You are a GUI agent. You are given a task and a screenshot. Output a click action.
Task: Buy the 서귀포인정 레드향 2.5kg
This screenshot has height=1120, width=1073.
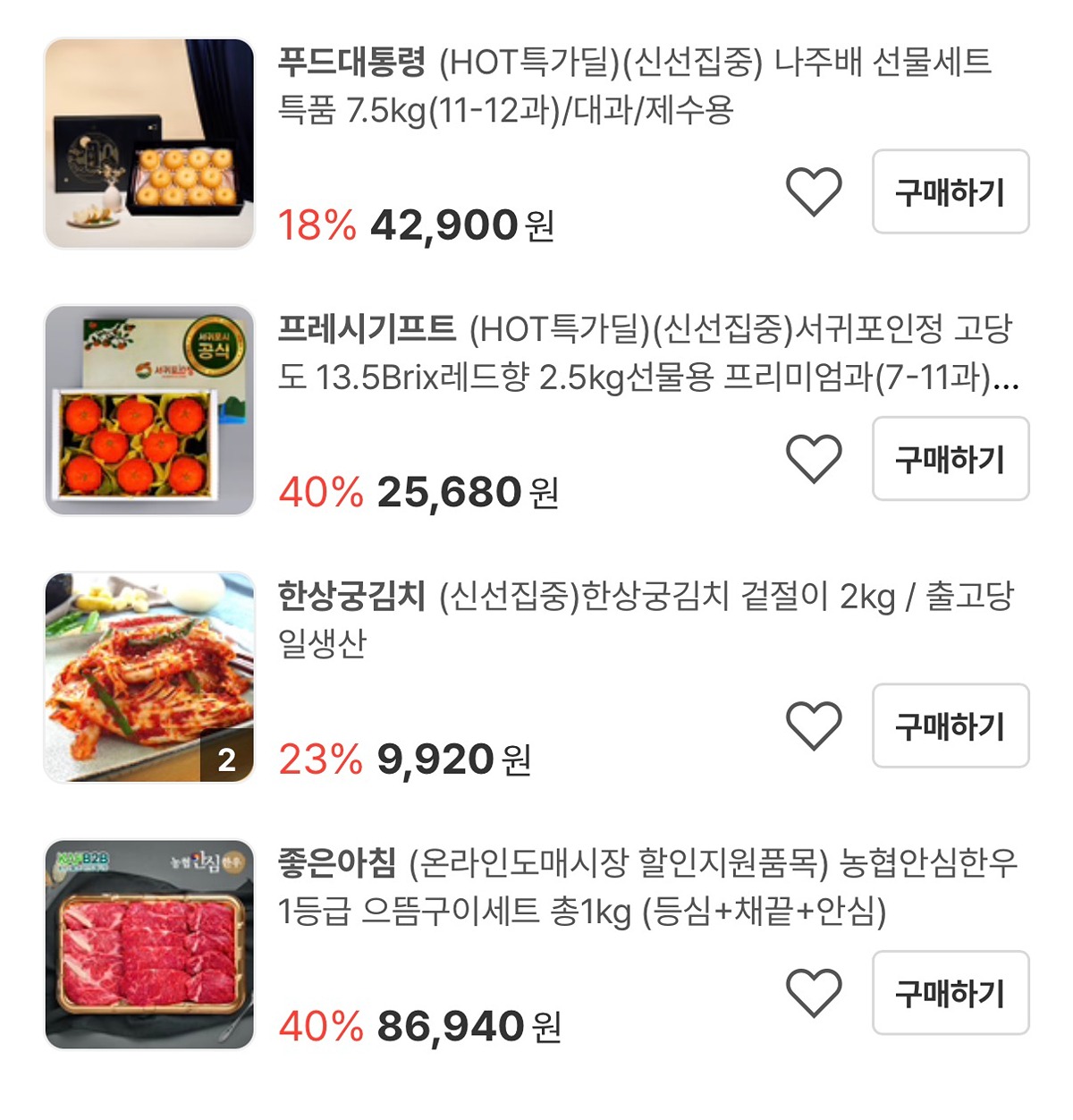tap(950, 459)
